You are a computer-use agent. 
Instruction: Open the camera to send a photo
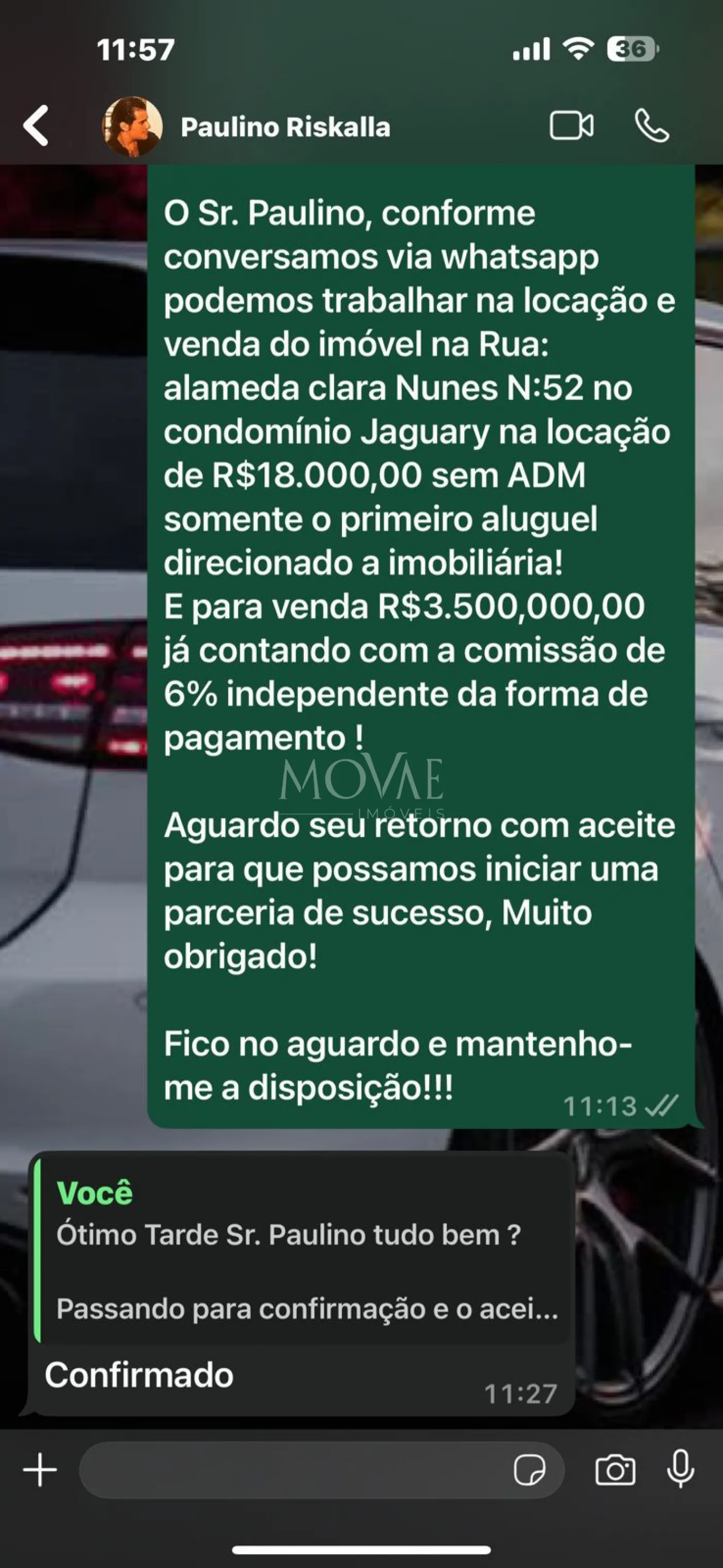615,1470
